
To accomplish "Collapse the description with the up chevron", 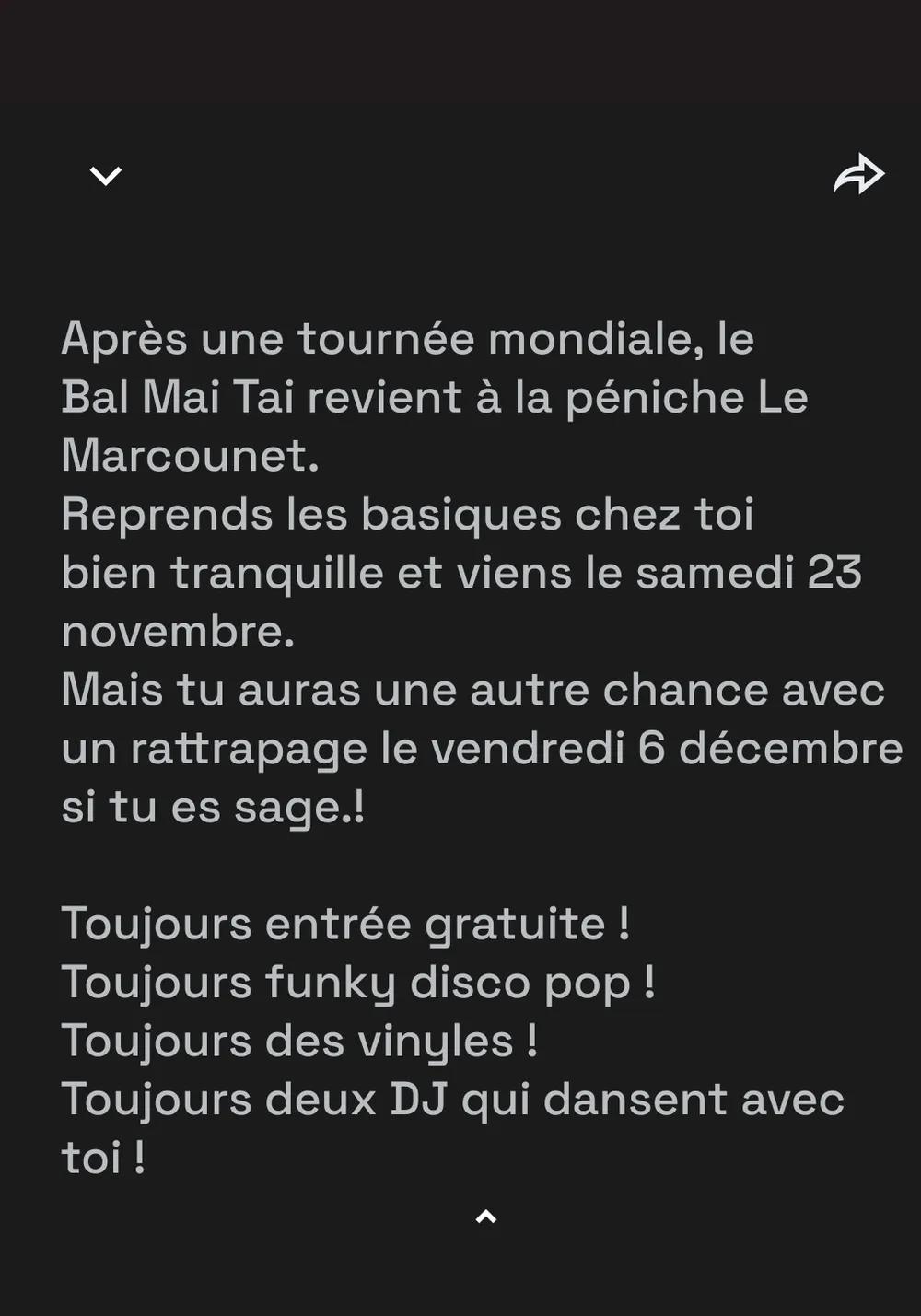I will click(485, 1217).
